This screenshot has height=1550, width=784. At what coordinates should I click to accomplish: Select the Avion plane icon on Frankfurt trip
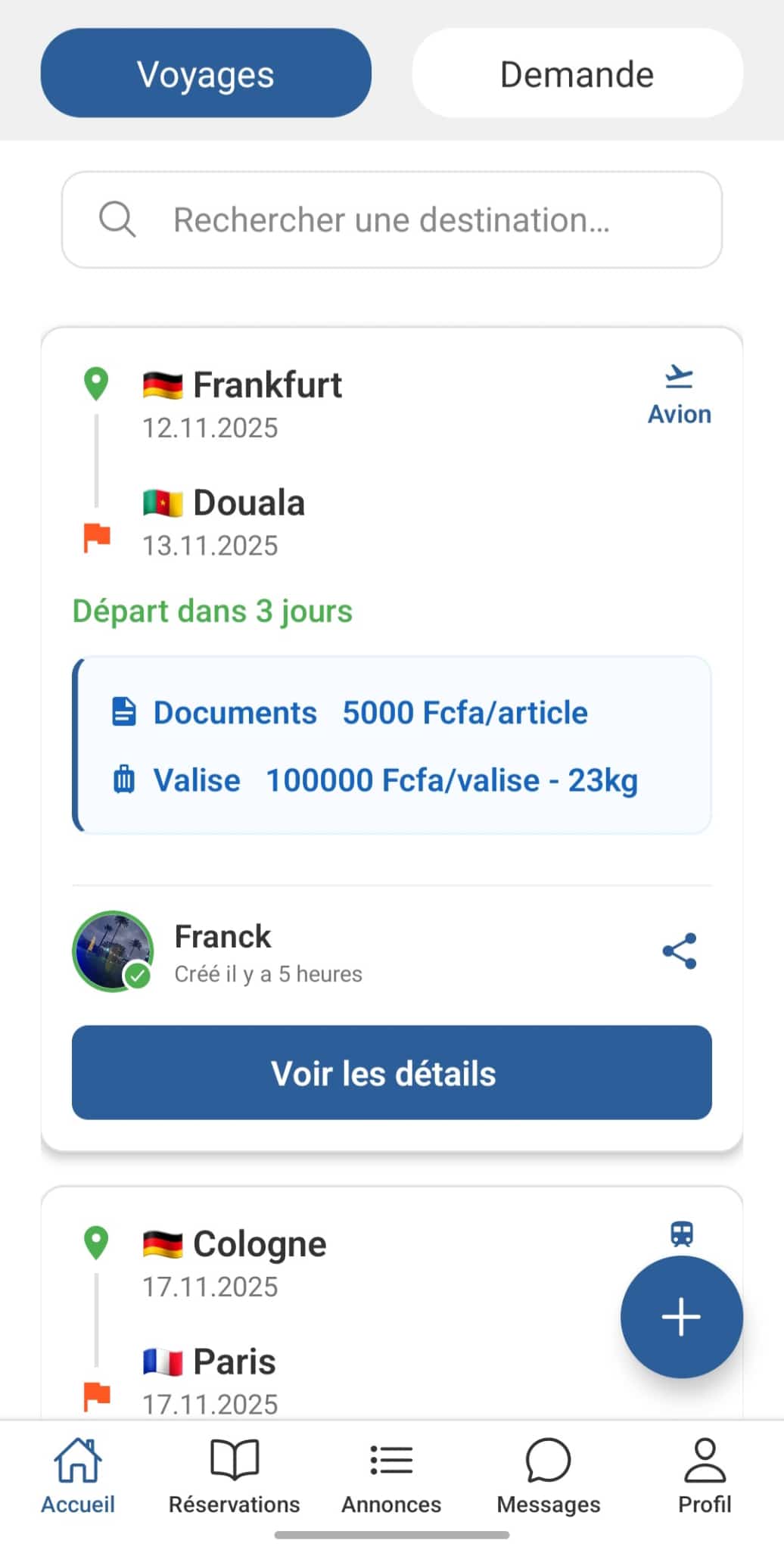(x=679, y=376)
